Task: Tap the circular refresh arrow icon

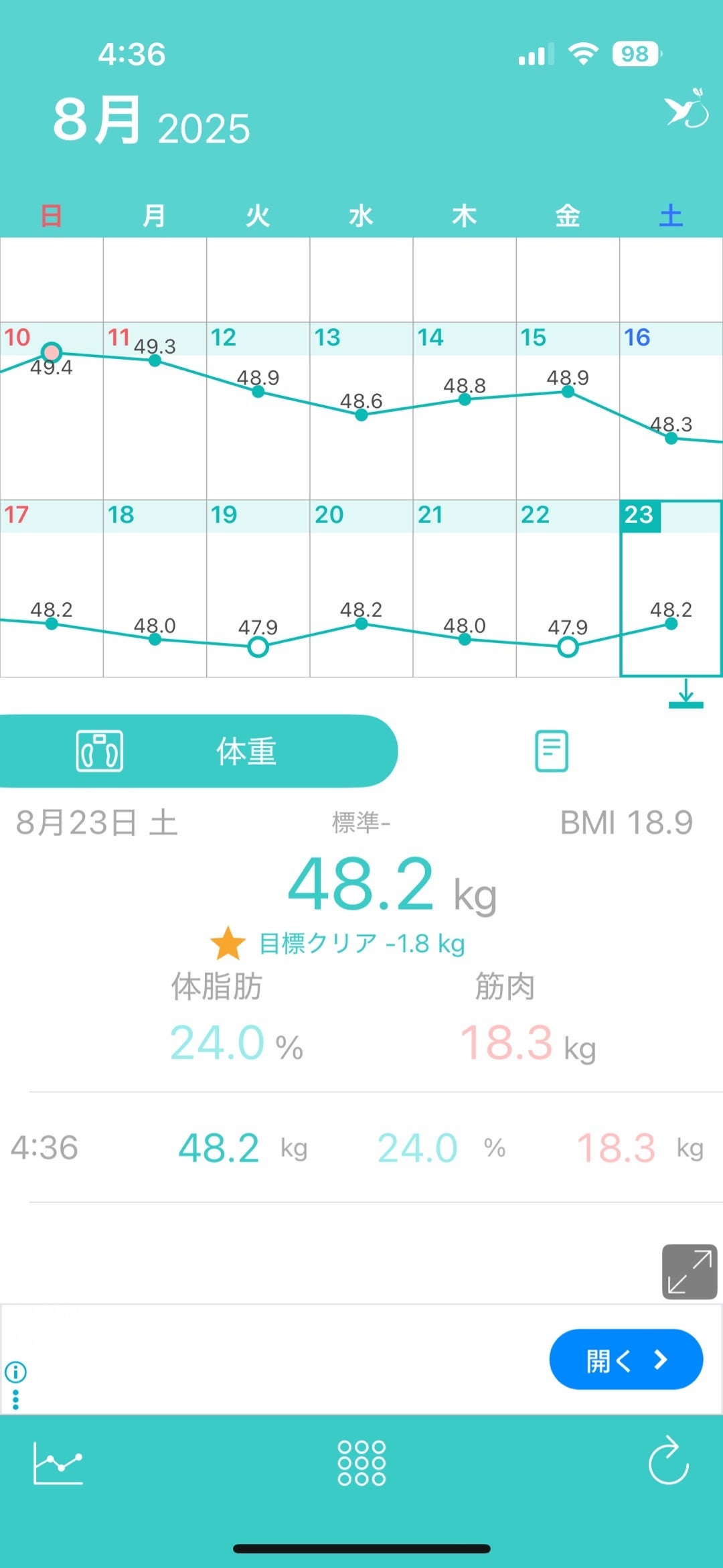Action: click(x=668, y=1462)
